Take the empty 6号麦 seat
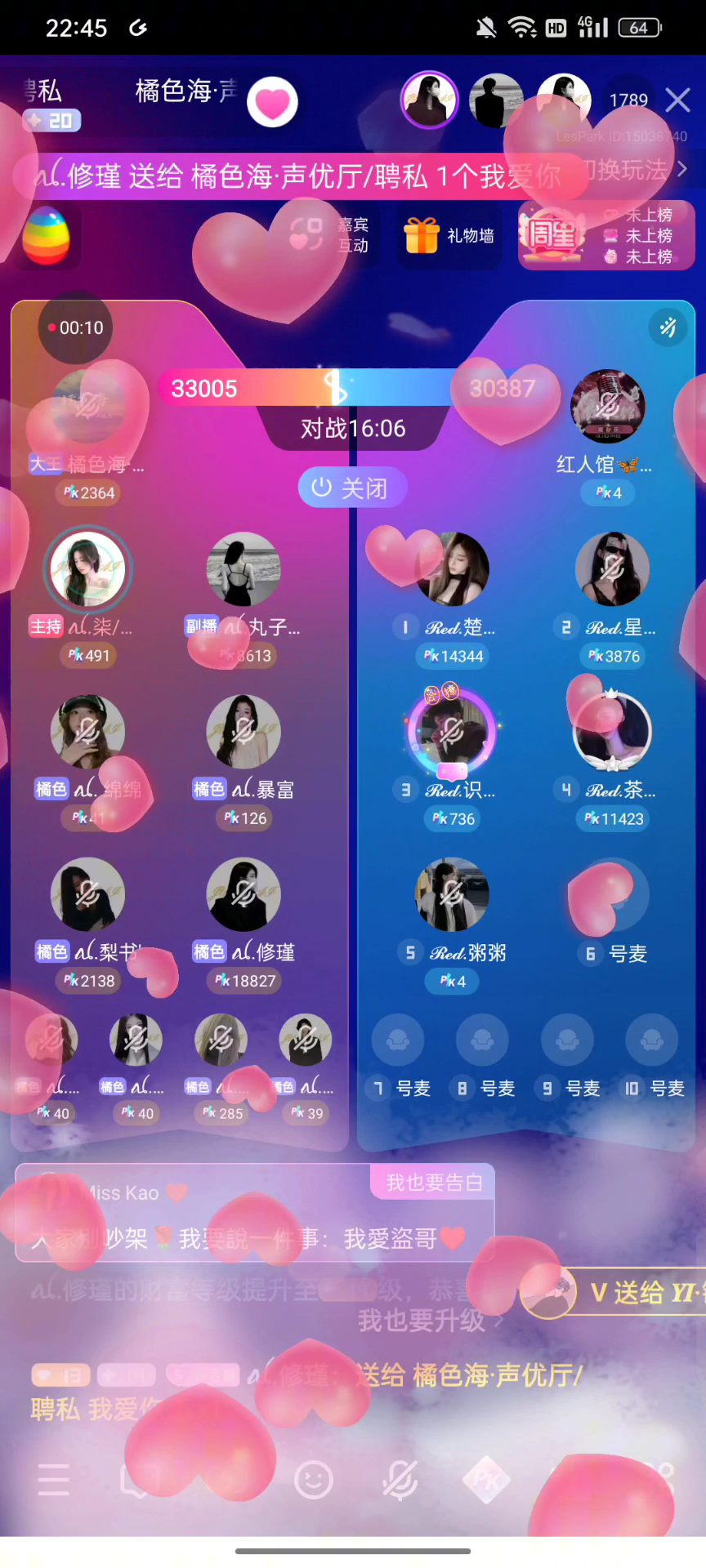The image size is (706, 1568). 613,894
